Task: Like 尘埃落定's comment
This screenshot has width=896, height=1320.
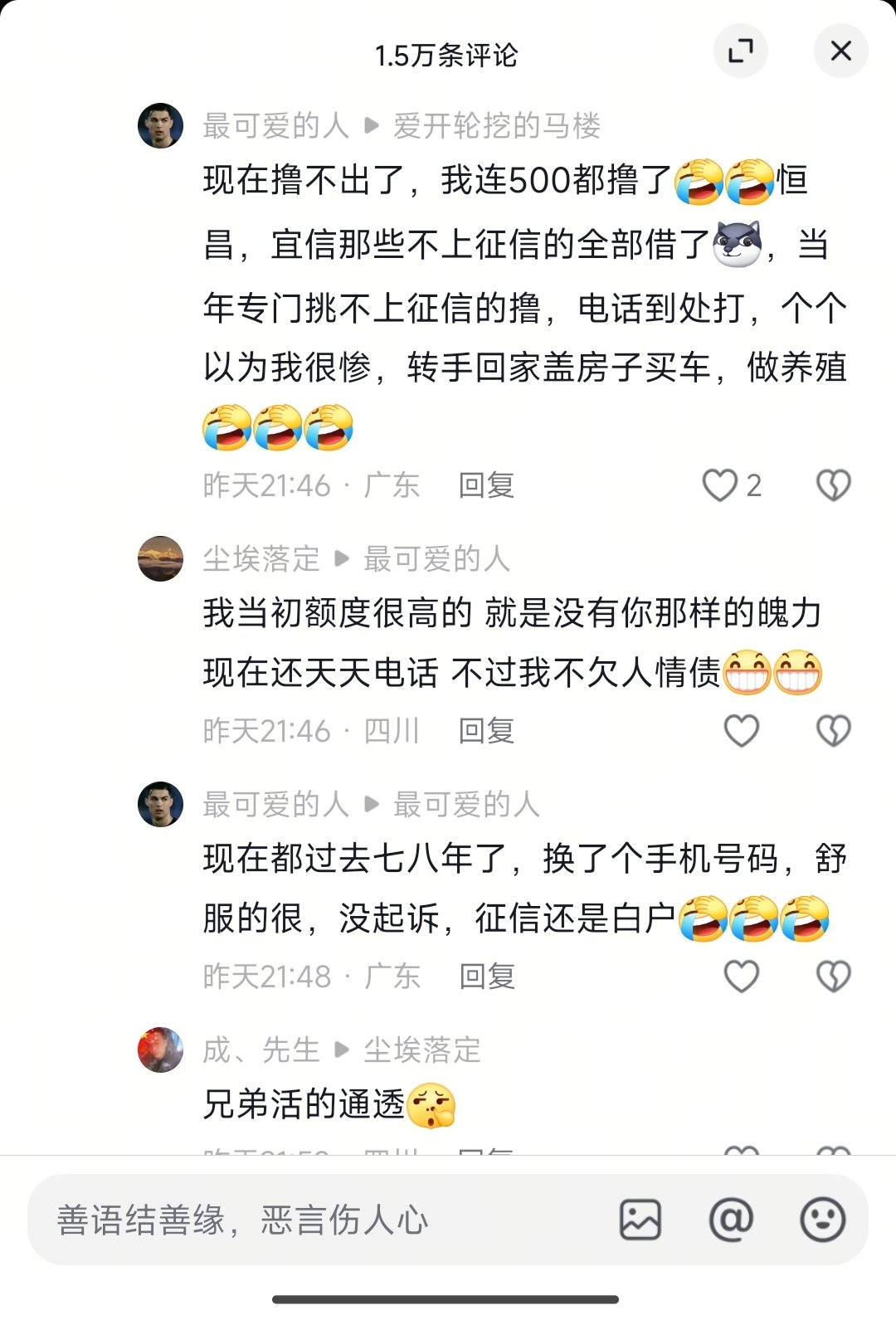Action: point(741,731)
